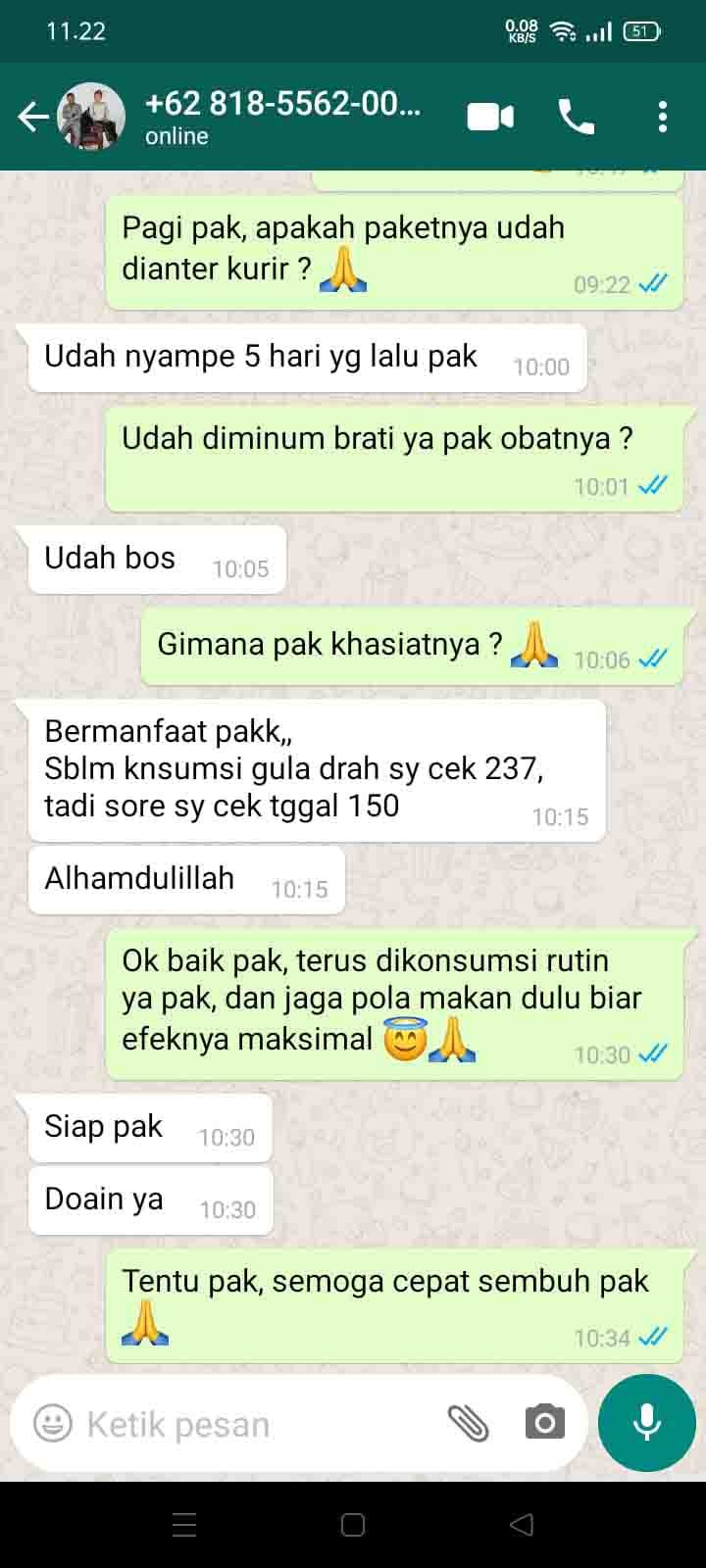706x1568 pixels.
Task: Open contact info for +62 818-5562-00…
Action: tap(282, 117)
